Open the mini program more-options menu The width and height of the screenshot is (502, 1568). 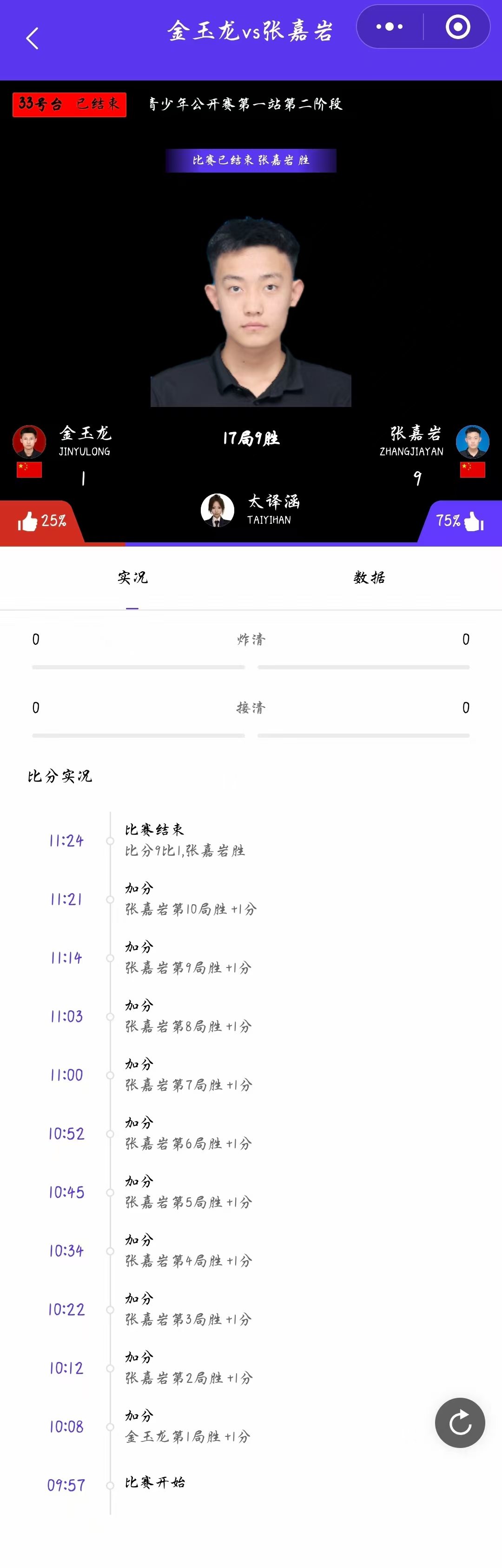(390, 27)
